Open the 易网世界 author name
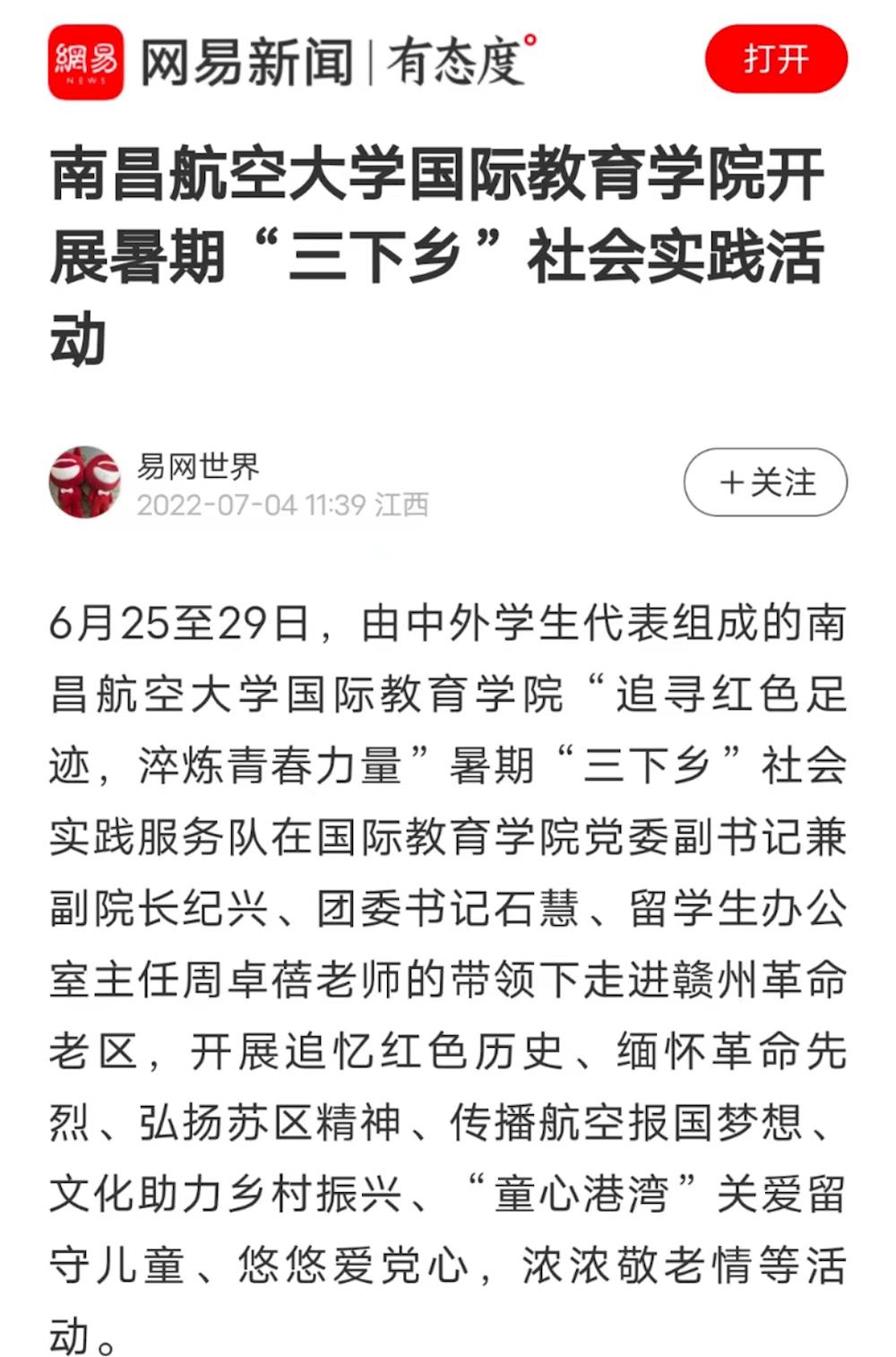 198,465
